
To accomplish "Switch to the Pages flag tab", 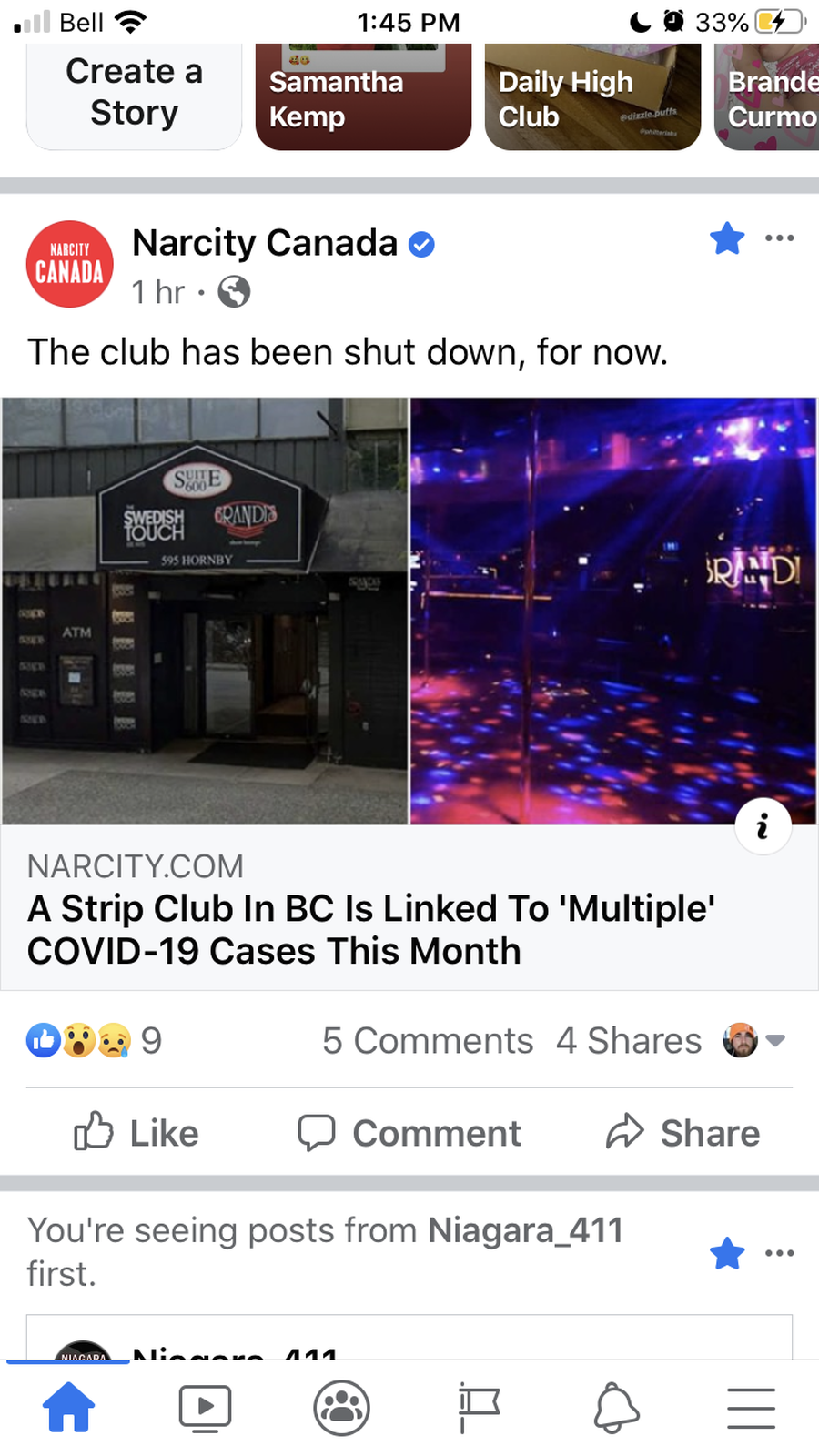I will (x=479, y=1408).
